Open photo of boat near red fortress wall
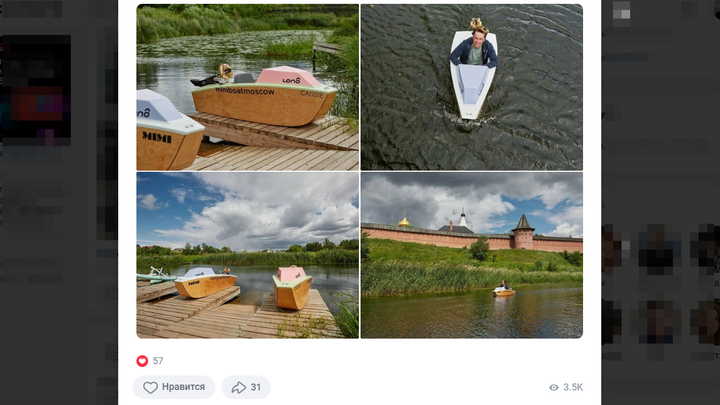Screen dimensions: 720x405 (x=471, y=255)
